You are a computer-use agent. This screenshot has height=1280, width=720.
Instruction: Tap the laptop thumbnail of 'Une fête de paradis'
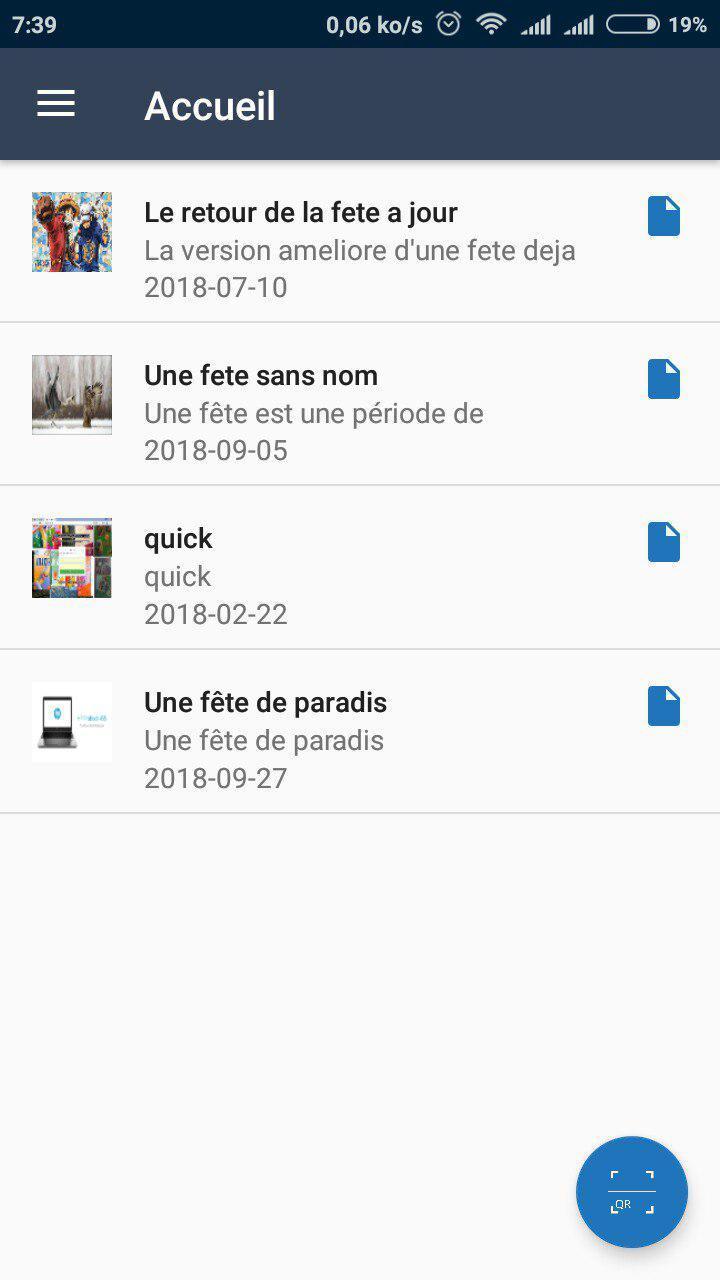tap(71, 721)
